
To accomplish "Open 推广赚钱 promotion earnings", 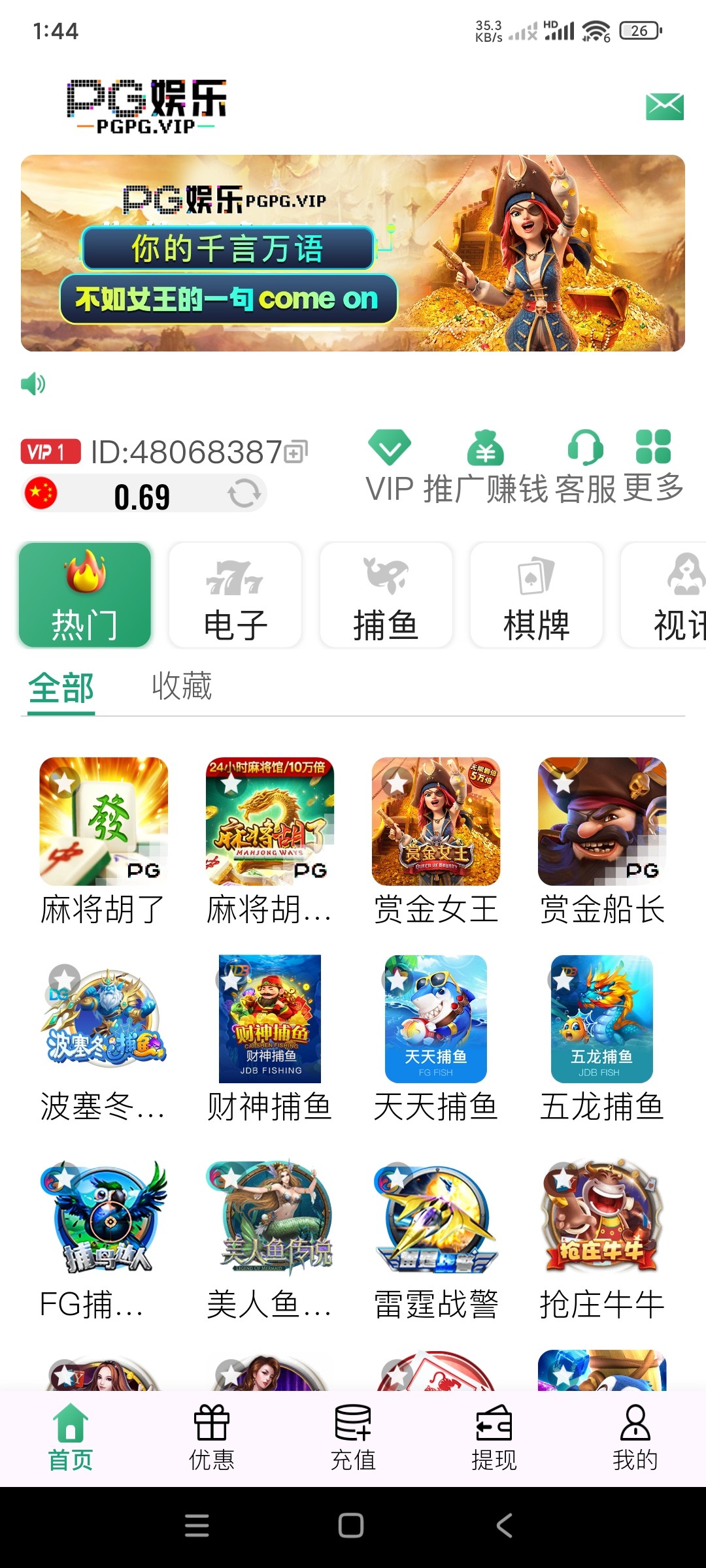I will (x=485, y=465).
